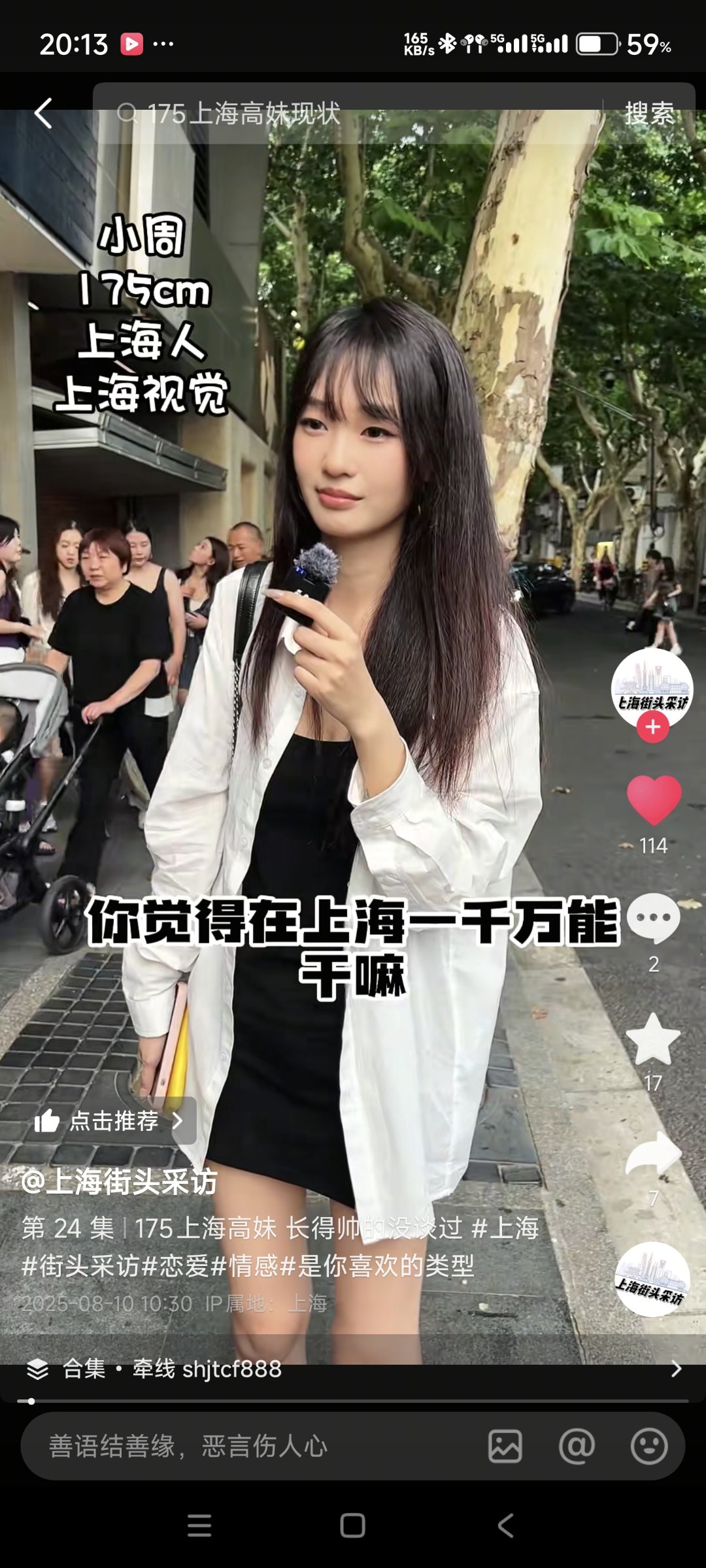Viewport: 706px width, 1568px height.
Task: Attach an image to the comment
Action: (x=505, y=1446)
